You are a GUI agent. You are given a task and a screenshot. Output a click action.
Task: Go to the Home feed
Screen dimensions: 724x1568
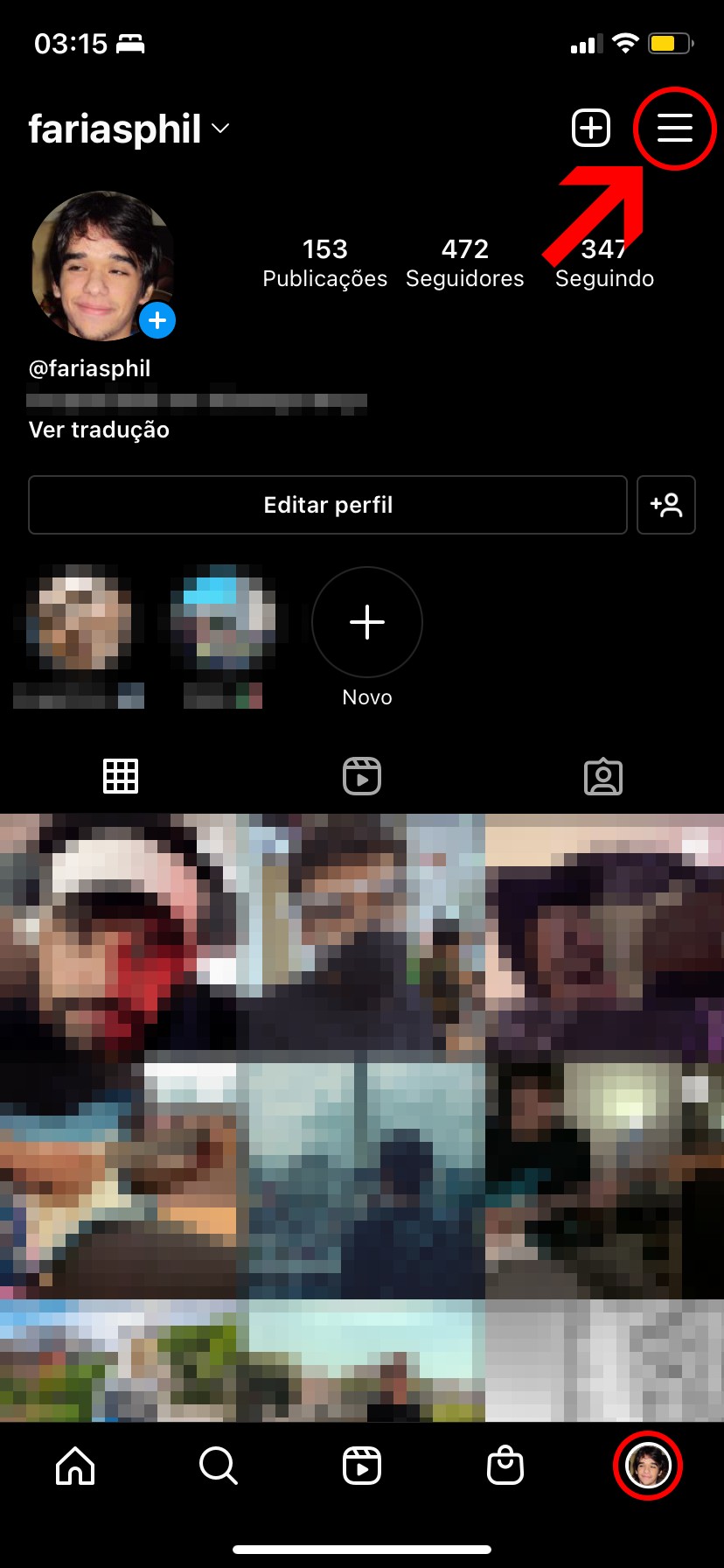[75, 1465]
